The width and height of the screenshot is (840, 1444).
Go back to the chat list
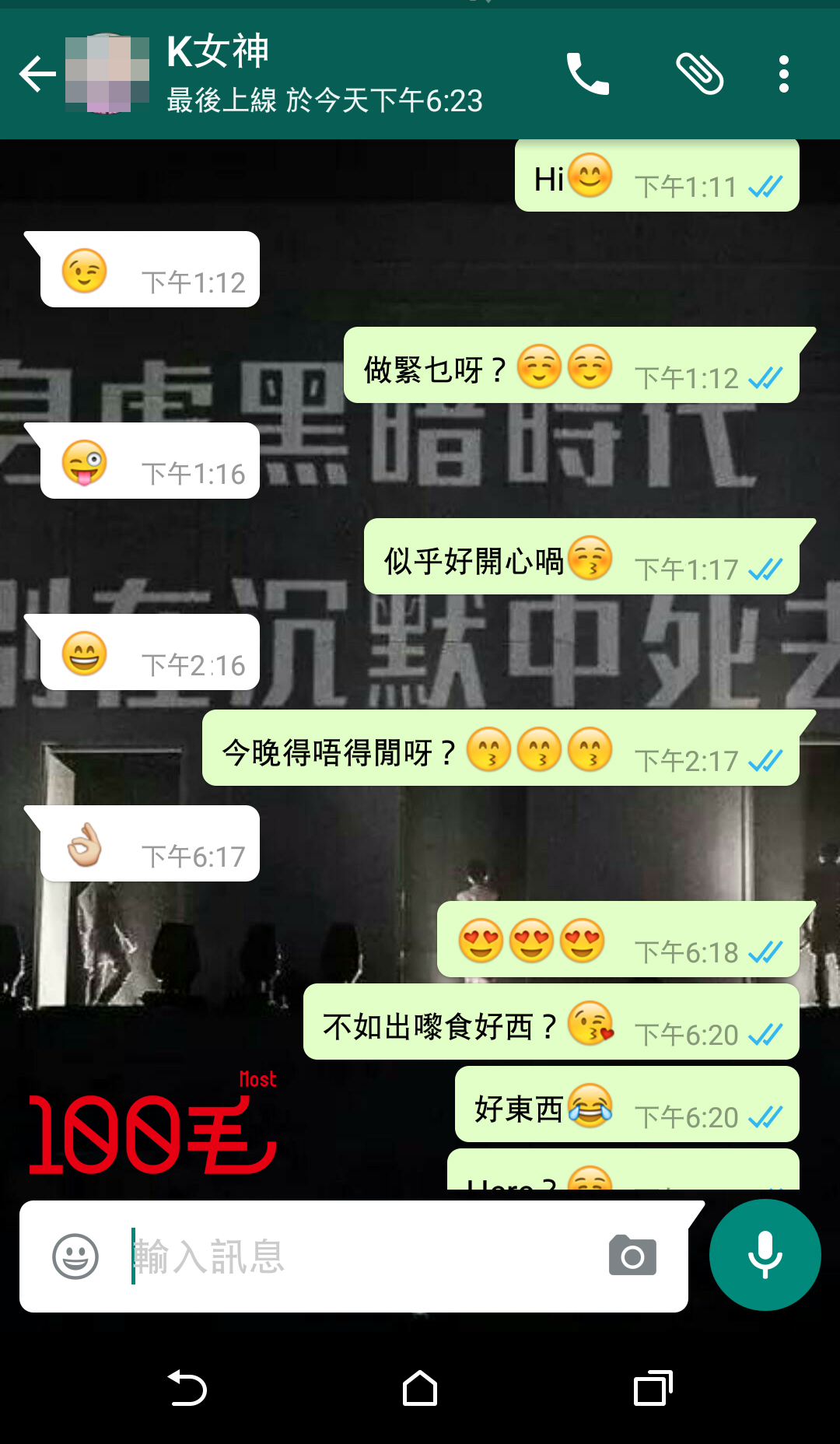[x=37, y=75]
